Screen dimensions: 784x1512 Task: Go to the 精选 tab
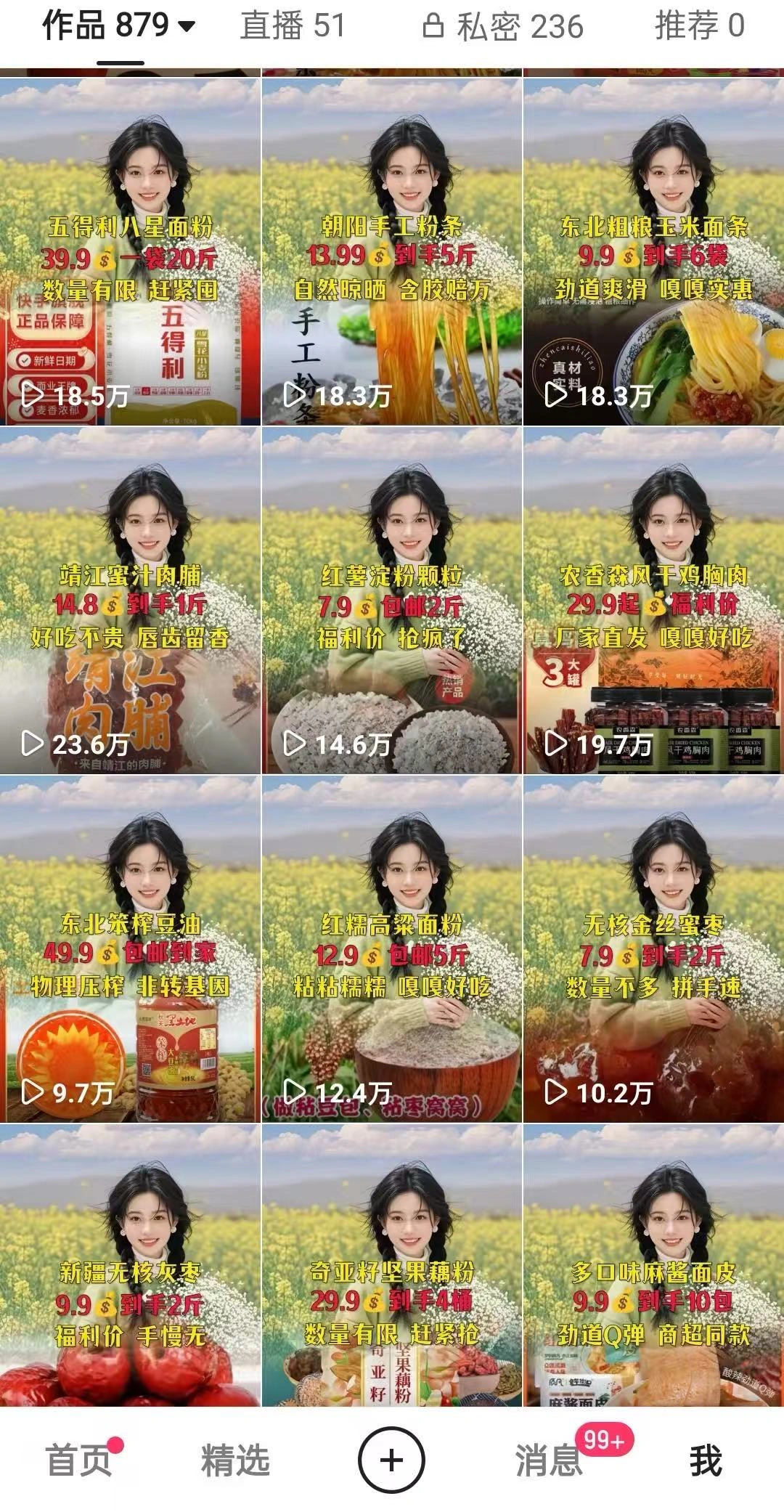click(235, 1460)
